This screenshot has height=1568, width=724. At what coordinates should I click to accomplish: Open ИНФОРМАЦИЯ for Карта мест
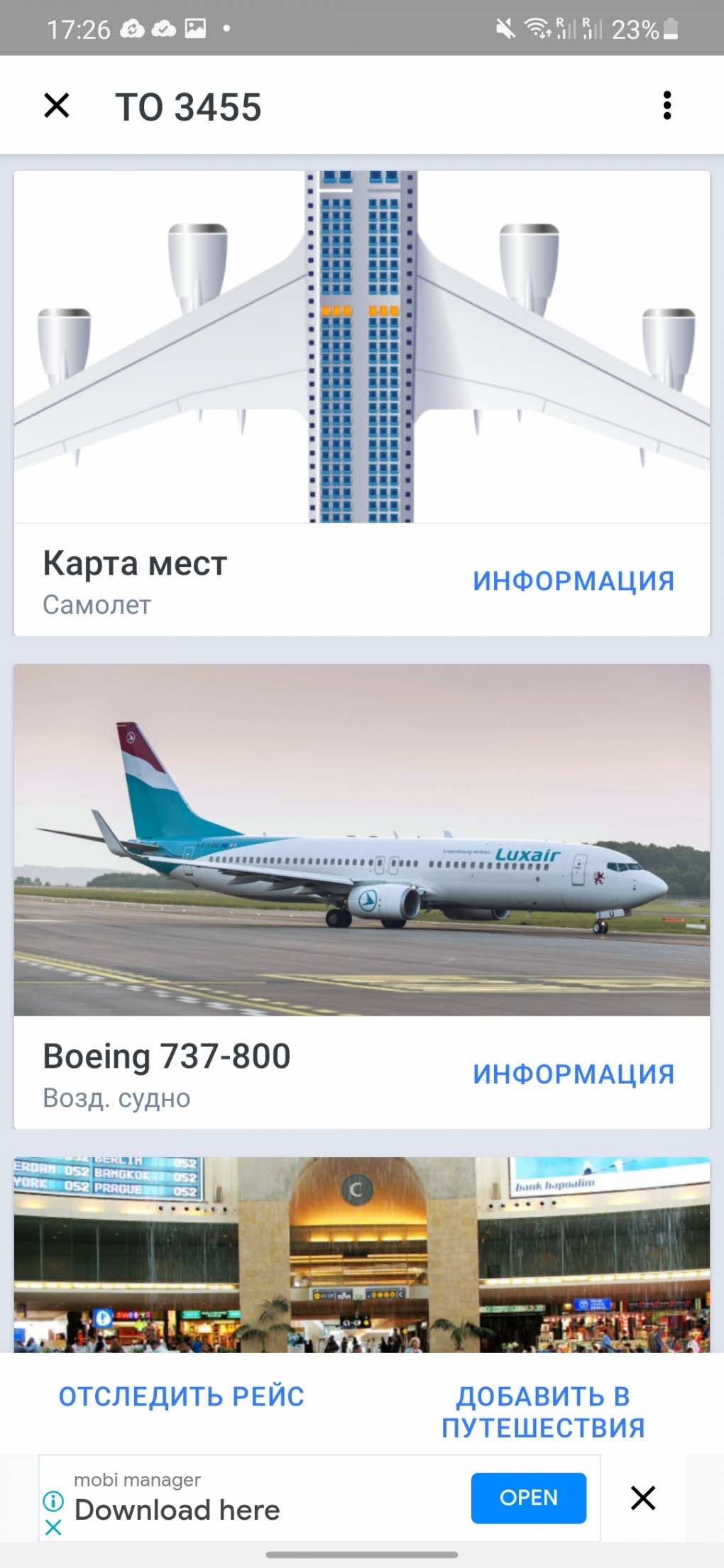click(x=574, y=581)
